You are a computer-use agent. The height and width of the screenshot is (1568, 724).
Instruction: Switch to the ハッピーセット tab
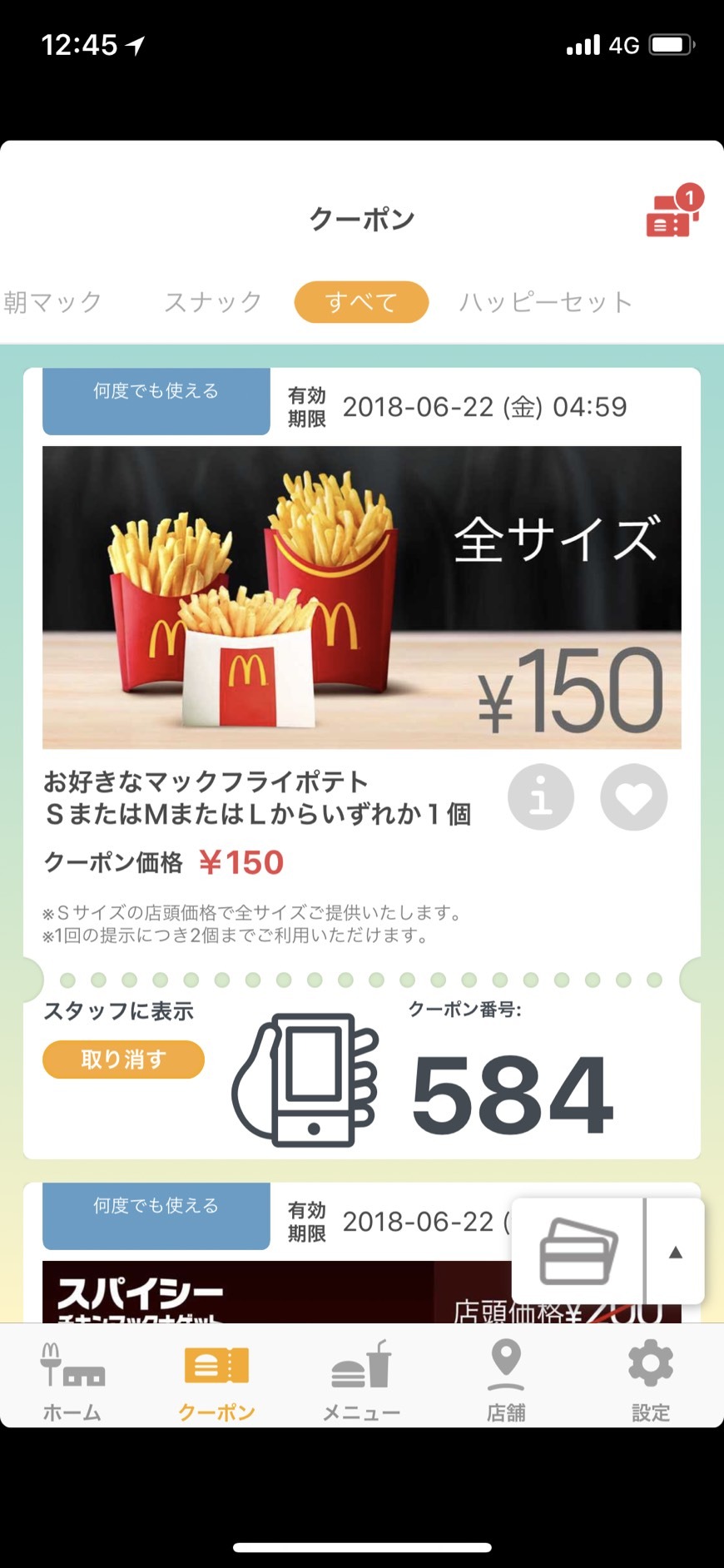(x=546, y=301)
